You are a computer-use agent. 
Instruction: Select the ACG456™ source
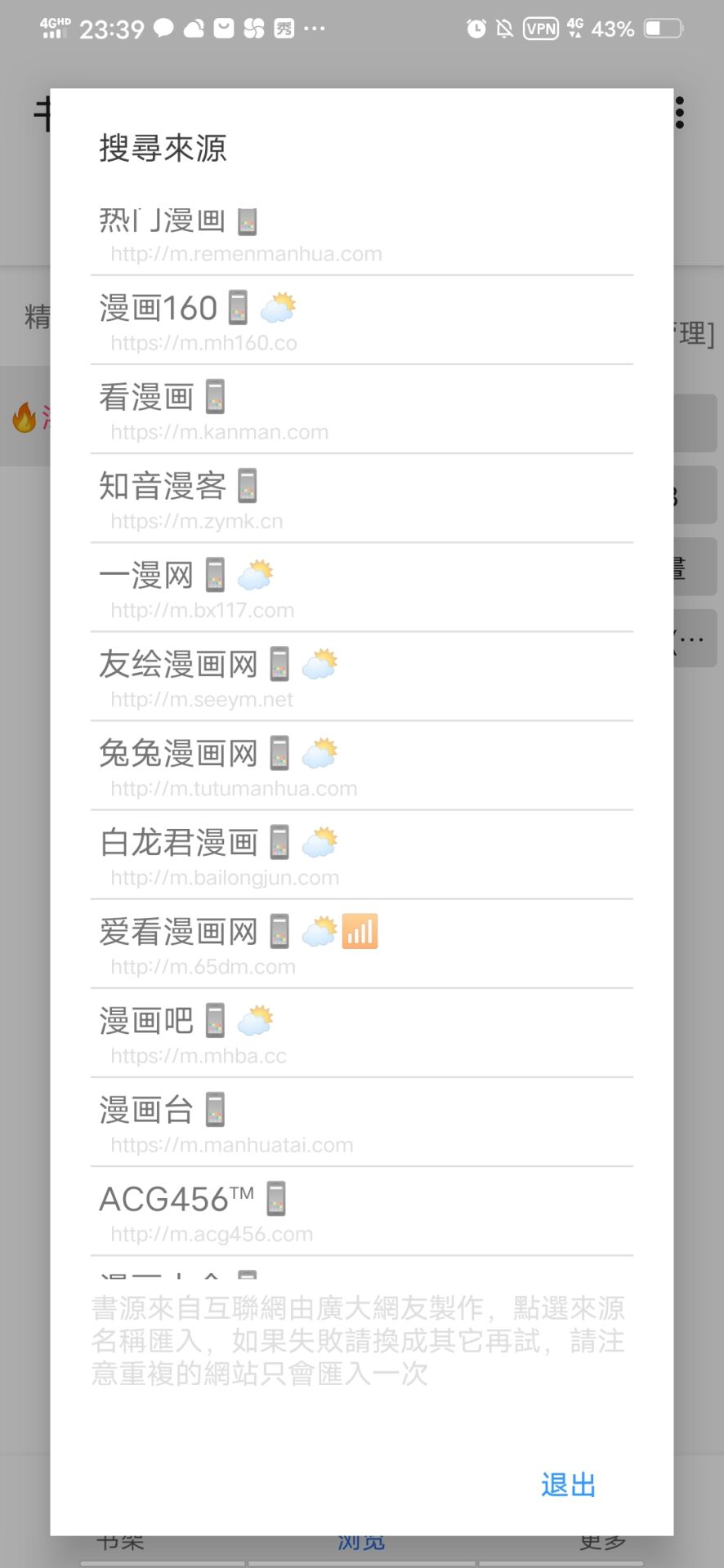pos(361,1212)
